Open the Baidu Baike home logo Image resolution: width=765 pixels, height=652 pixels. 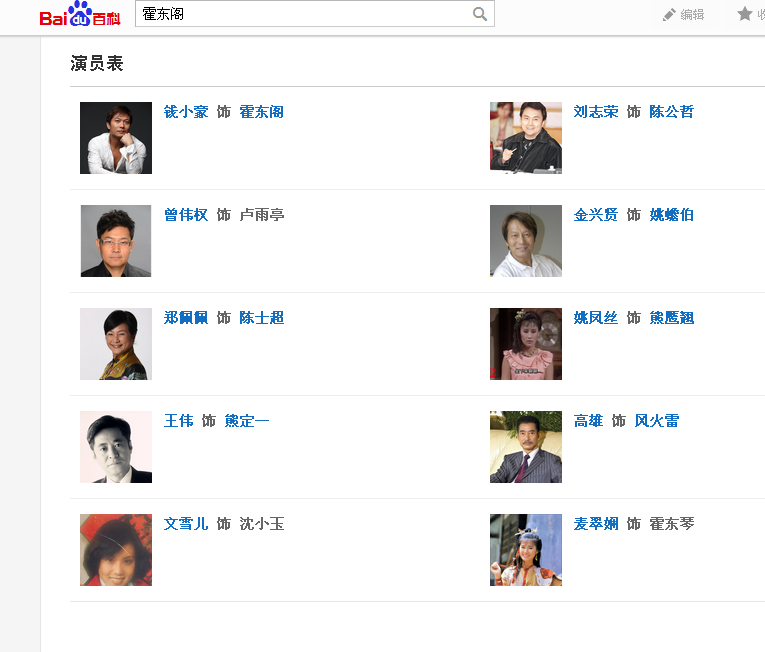point(80,15)
